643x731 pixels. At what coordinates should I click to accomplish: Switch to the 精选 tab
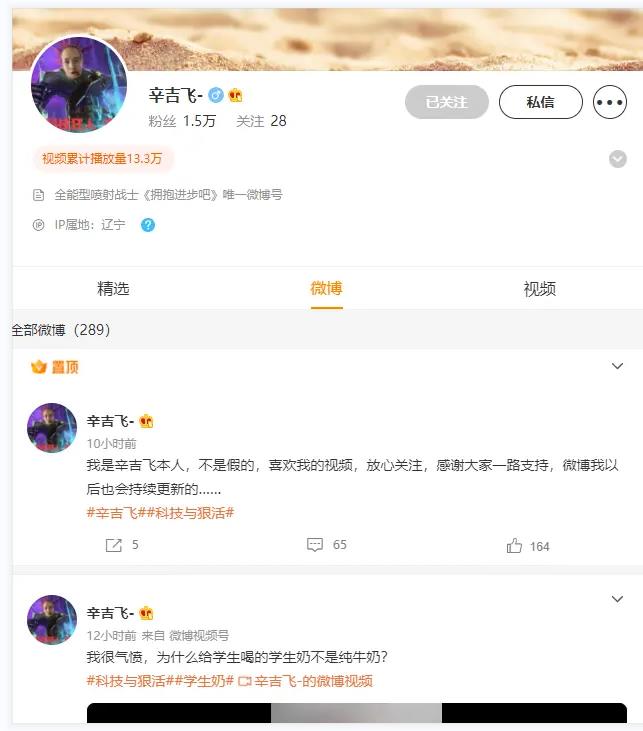coord(113,289)
